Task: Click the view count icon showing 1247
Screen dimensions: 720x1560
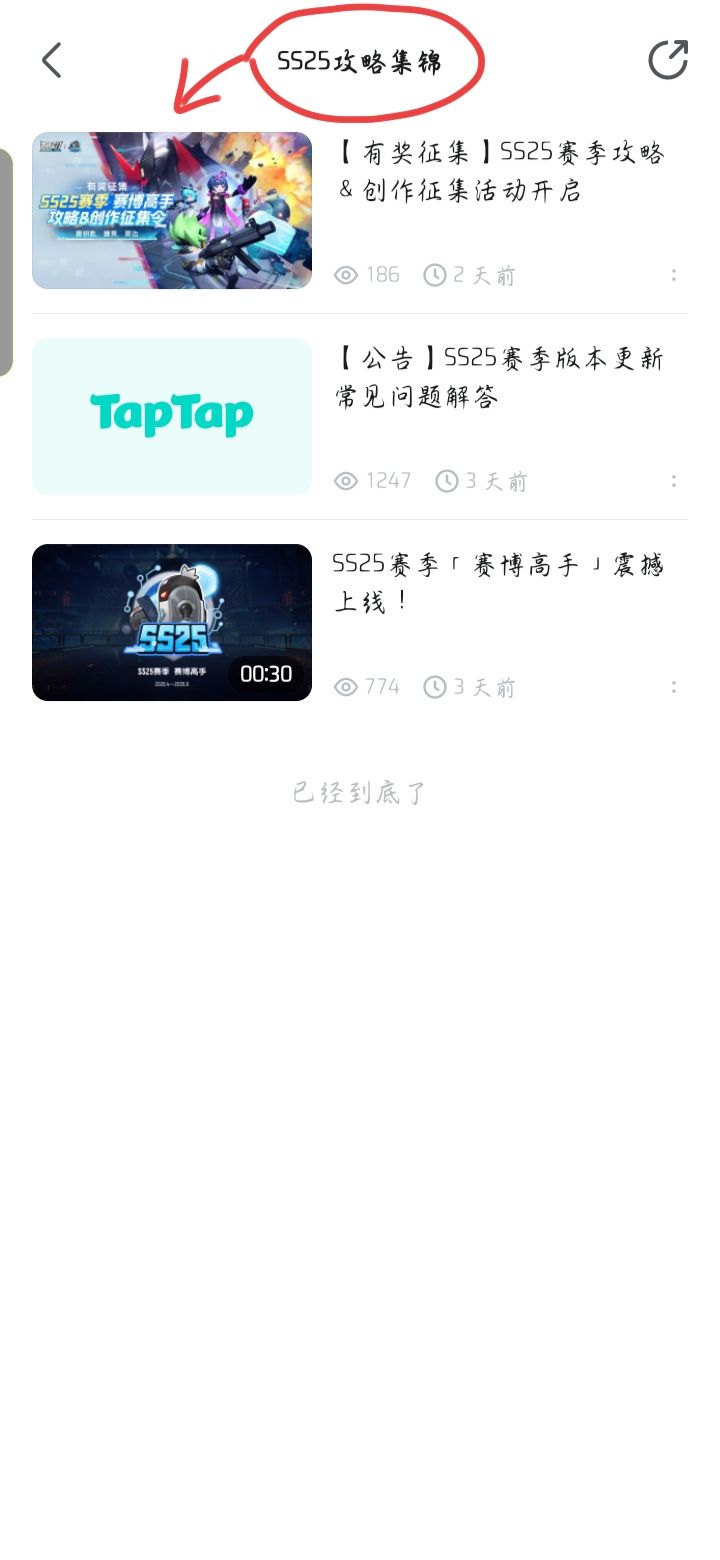Action: tap(345, 480)
